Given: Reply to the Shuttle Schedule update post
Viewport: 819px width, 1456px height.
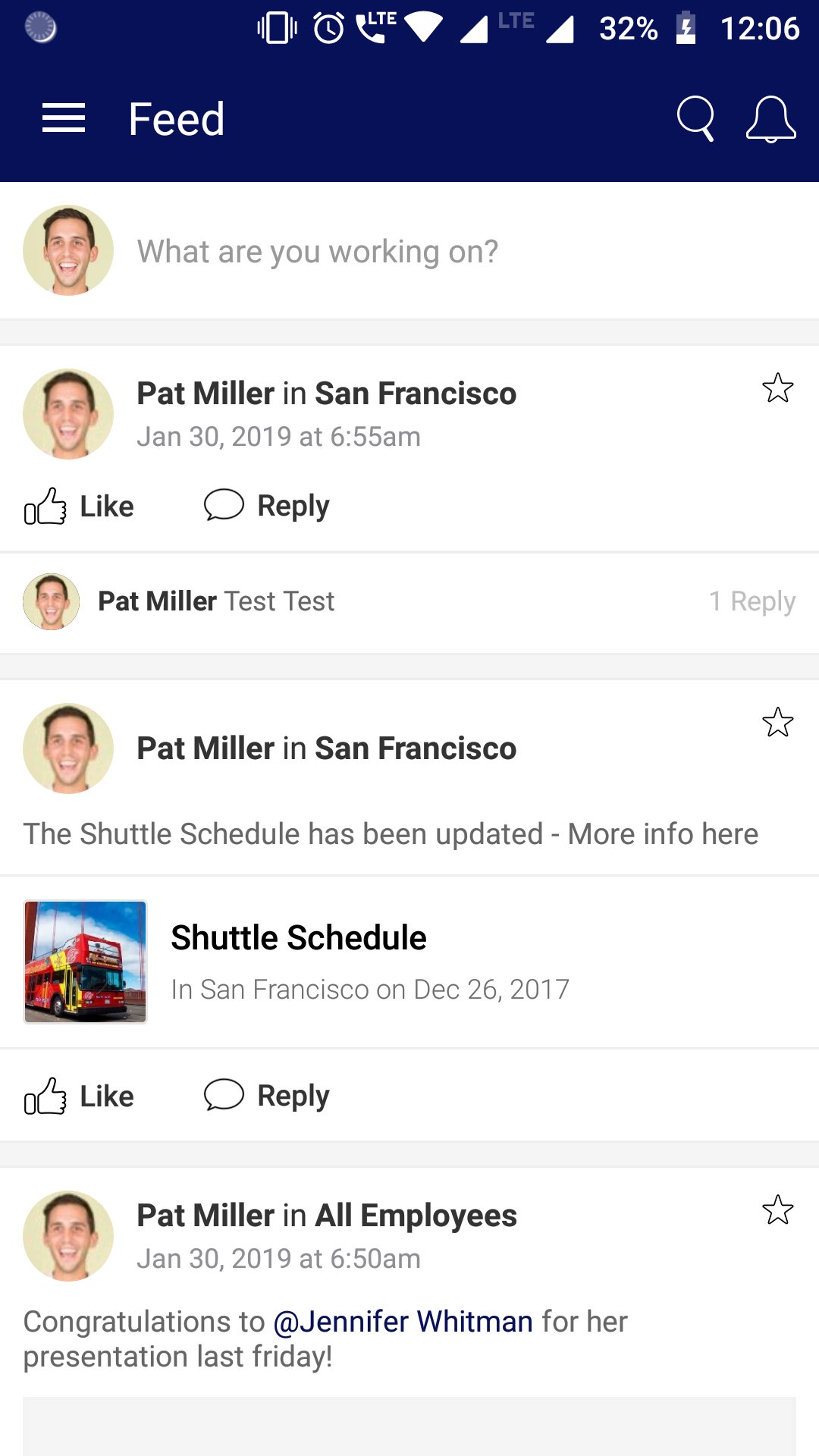Looking at the screenshot, I should [267, 1096].
